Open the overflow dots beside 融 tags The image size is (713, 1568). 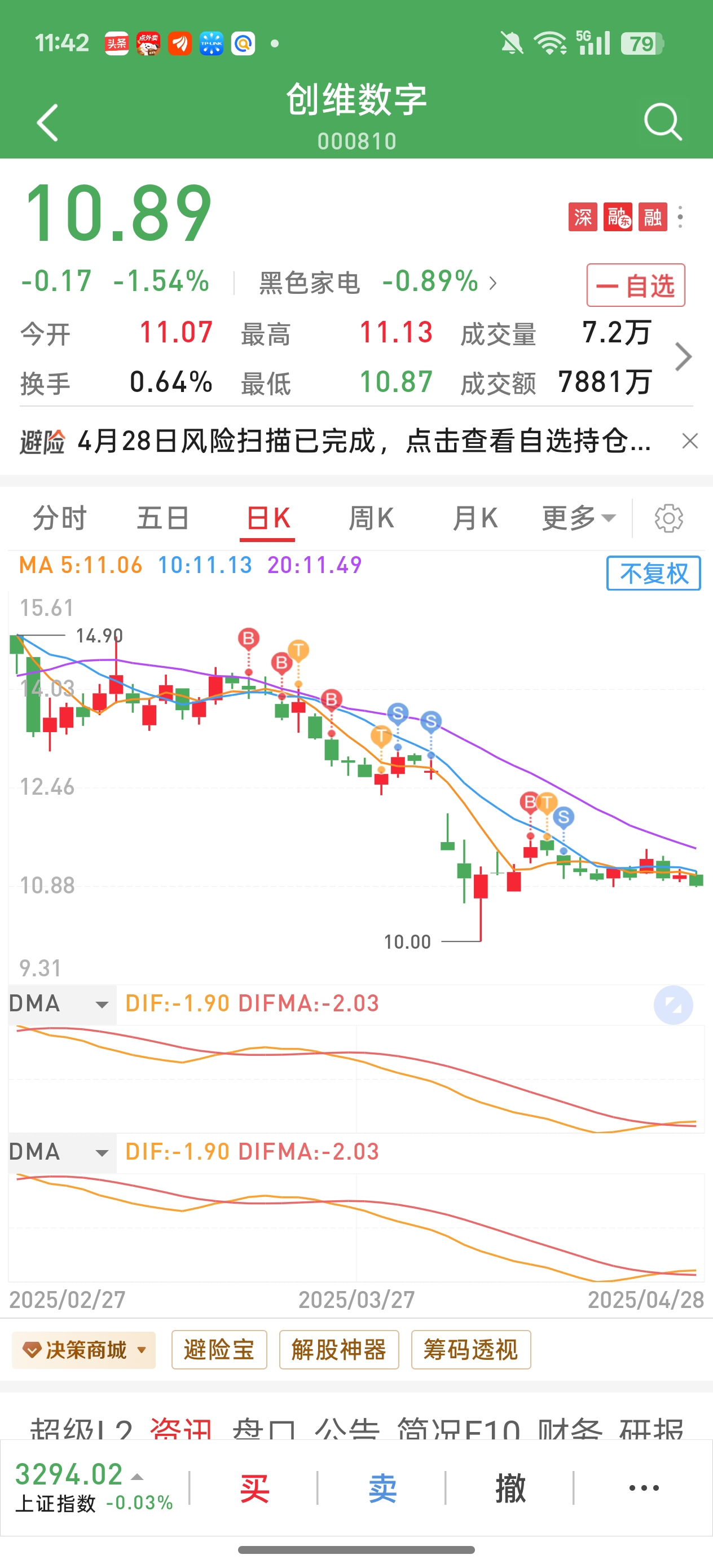[680, 217]
